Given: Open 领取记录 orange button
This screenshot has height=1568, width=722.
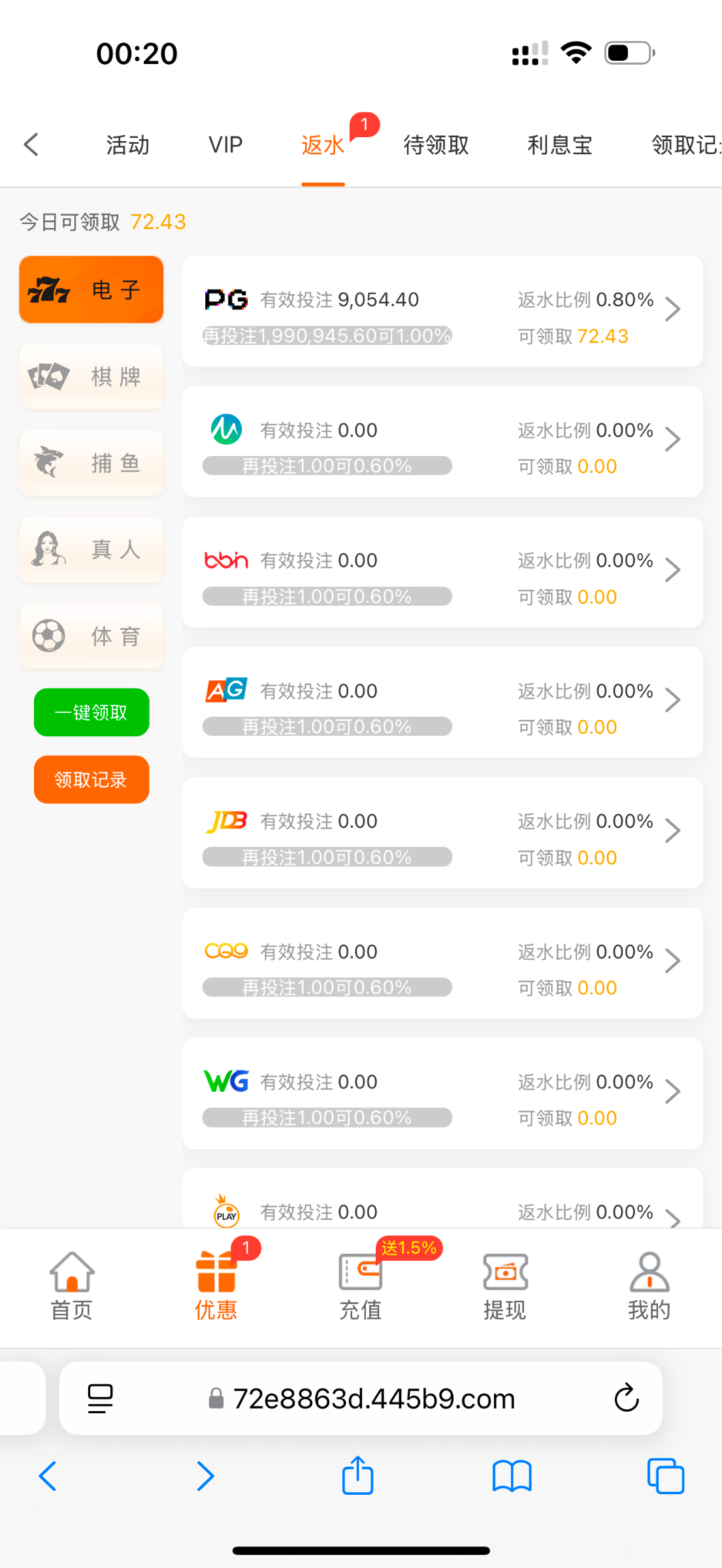Looking at the screenshot, I should tap(91, 779).
